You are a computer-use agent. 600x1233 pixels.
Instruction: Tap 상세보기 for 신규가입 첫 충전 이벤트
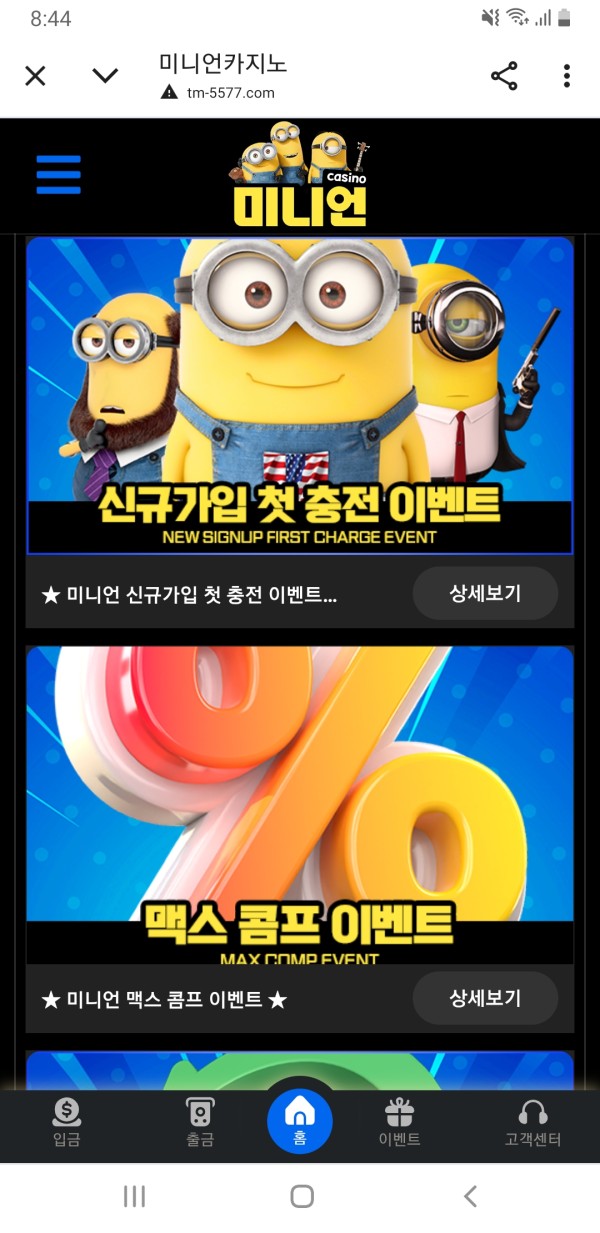click(x=485, y=593)
